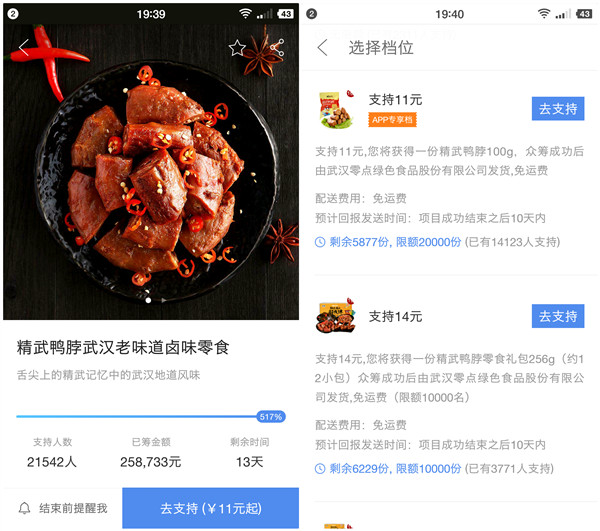The width and height of the screenshot is (600, 531).
Task: Favorite this project with the star icon
Action: pyautogui.click(x=237, y=47)
